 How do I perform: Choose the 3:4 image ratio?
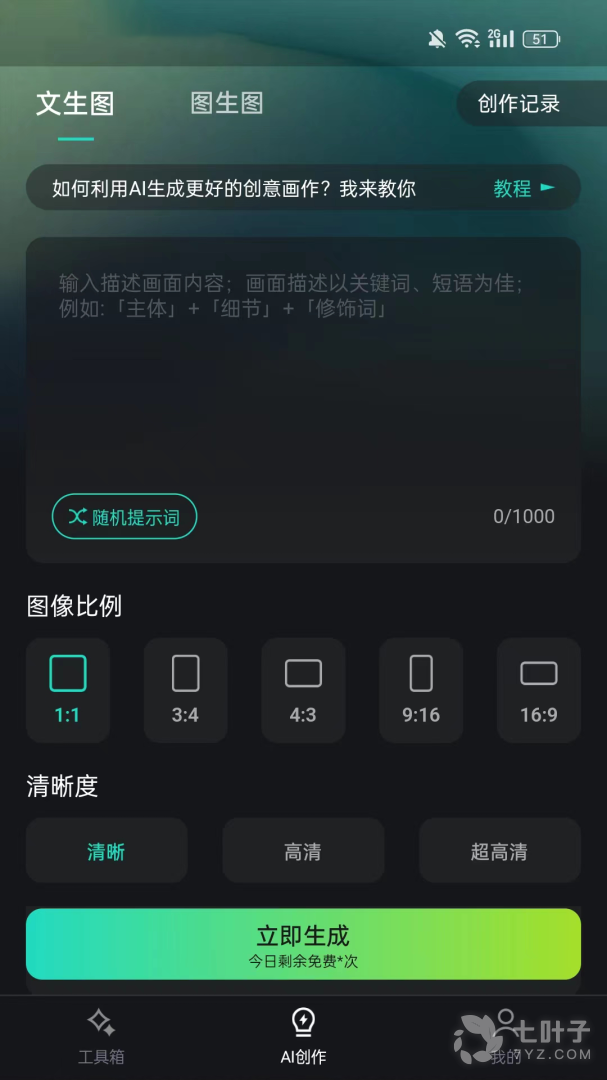click(186, 690)
